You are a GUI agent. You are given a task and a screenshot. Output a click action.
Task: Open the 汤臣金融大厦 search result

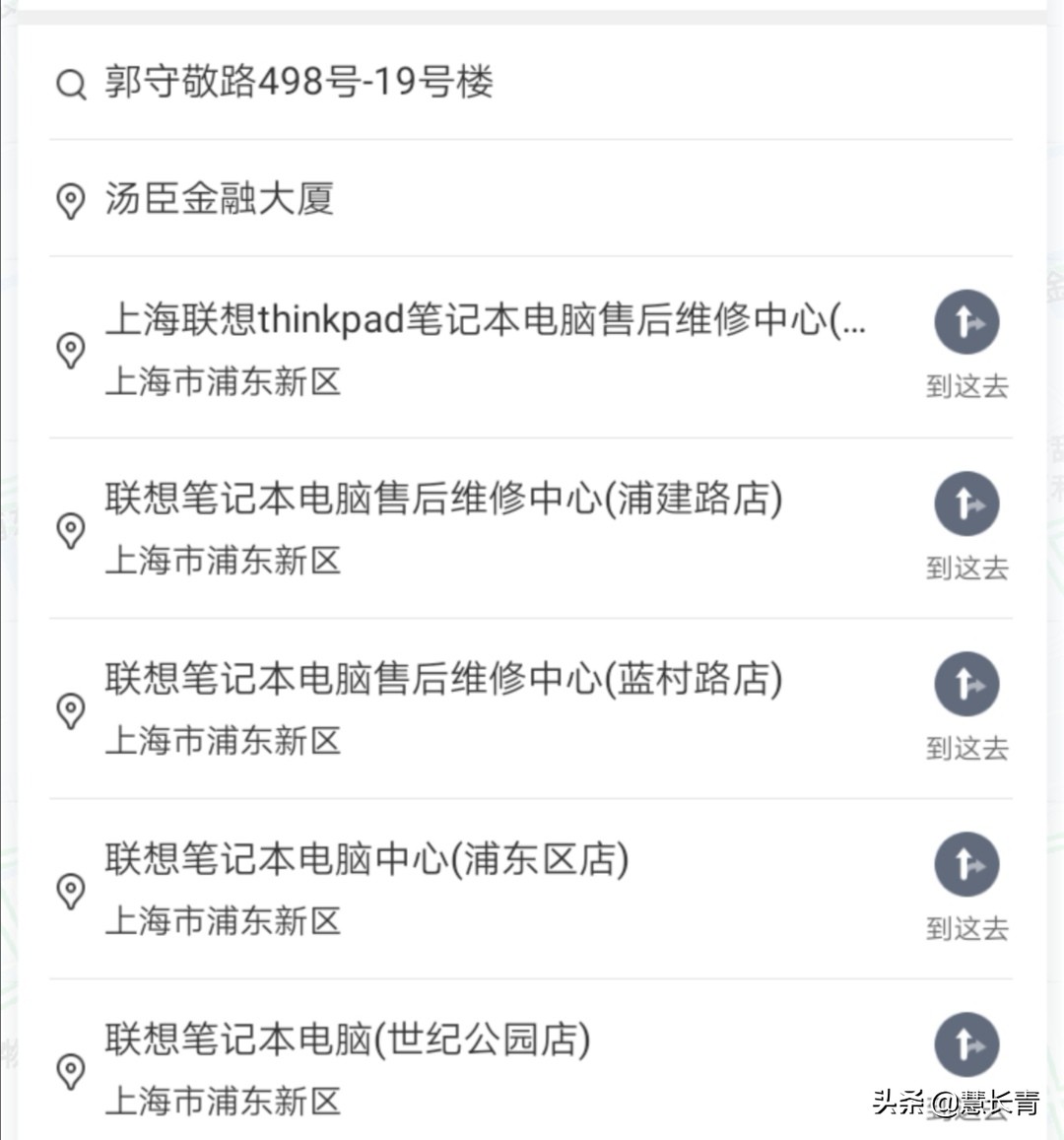click(221, 200)
